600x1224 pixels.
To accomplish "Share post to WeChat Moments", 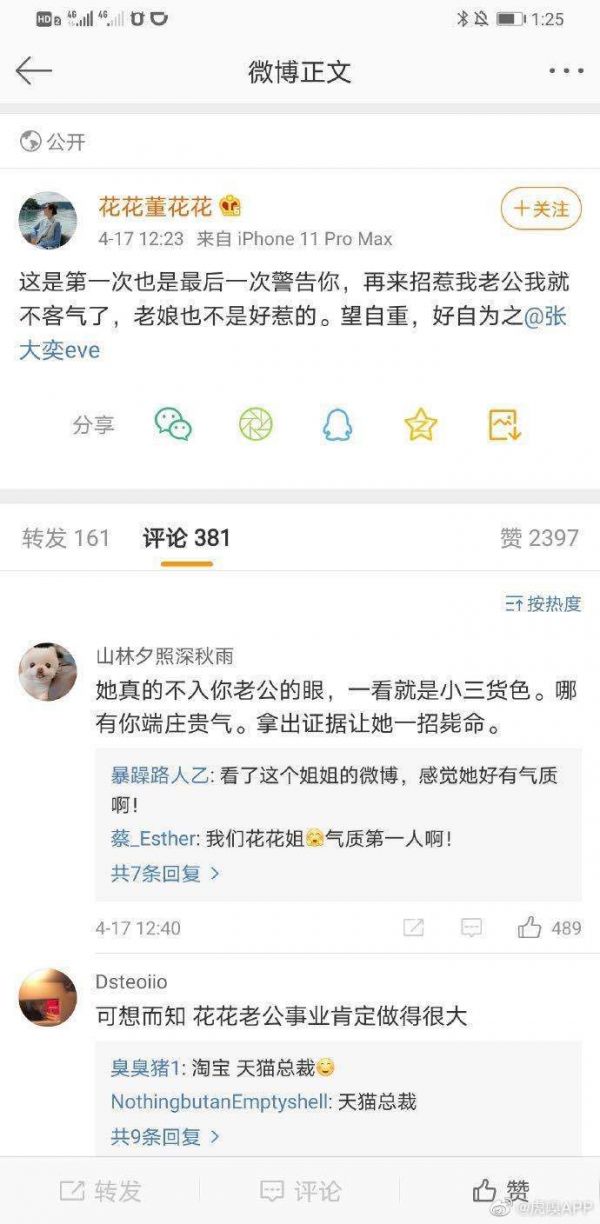I will pyautogui.click(x=255, y=425).
